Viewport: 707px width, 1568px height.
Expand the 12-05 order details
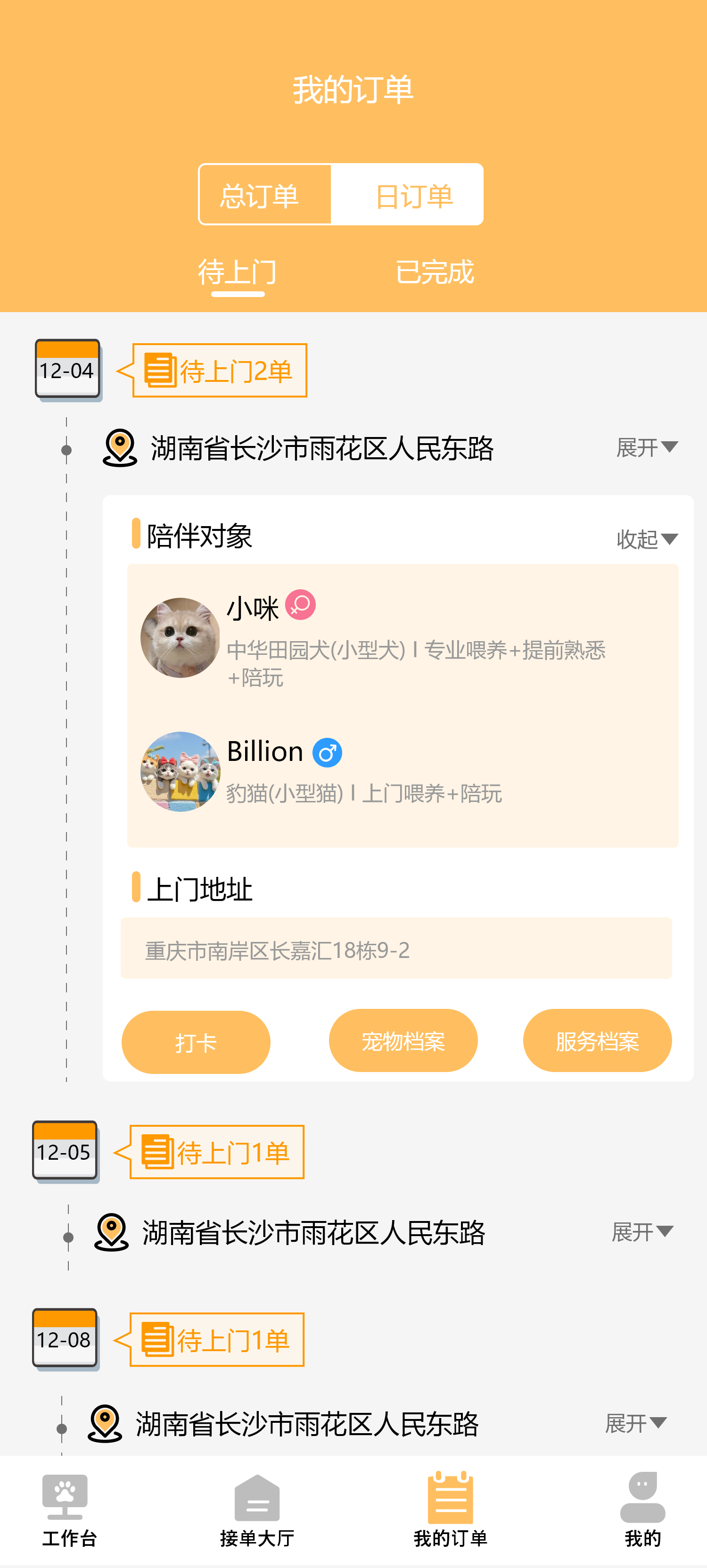pyautogui.click(x=642, y=1232)
